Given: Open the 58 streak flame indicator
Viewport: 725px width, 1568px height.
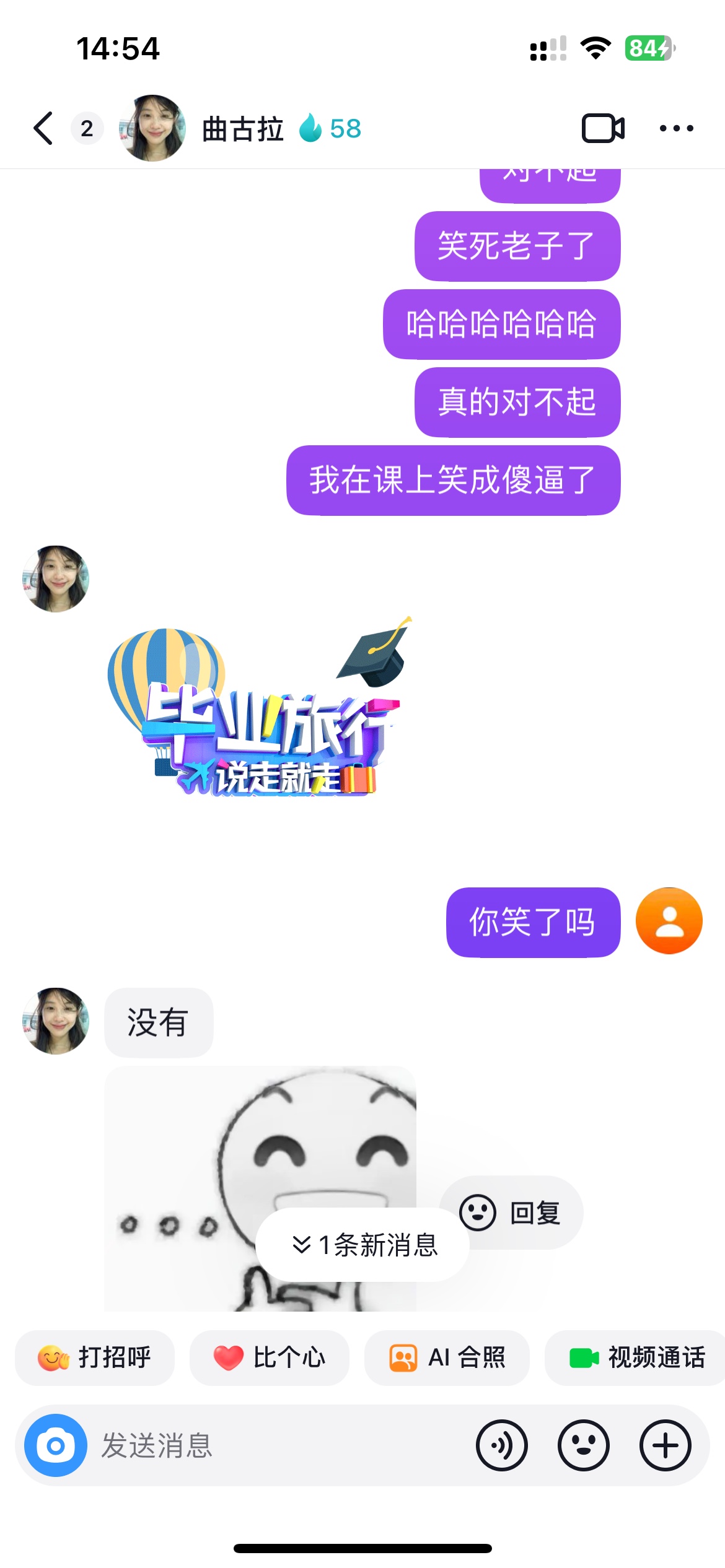Looking at the screenshot, I should pyautogui.click(x=330, y=128).
